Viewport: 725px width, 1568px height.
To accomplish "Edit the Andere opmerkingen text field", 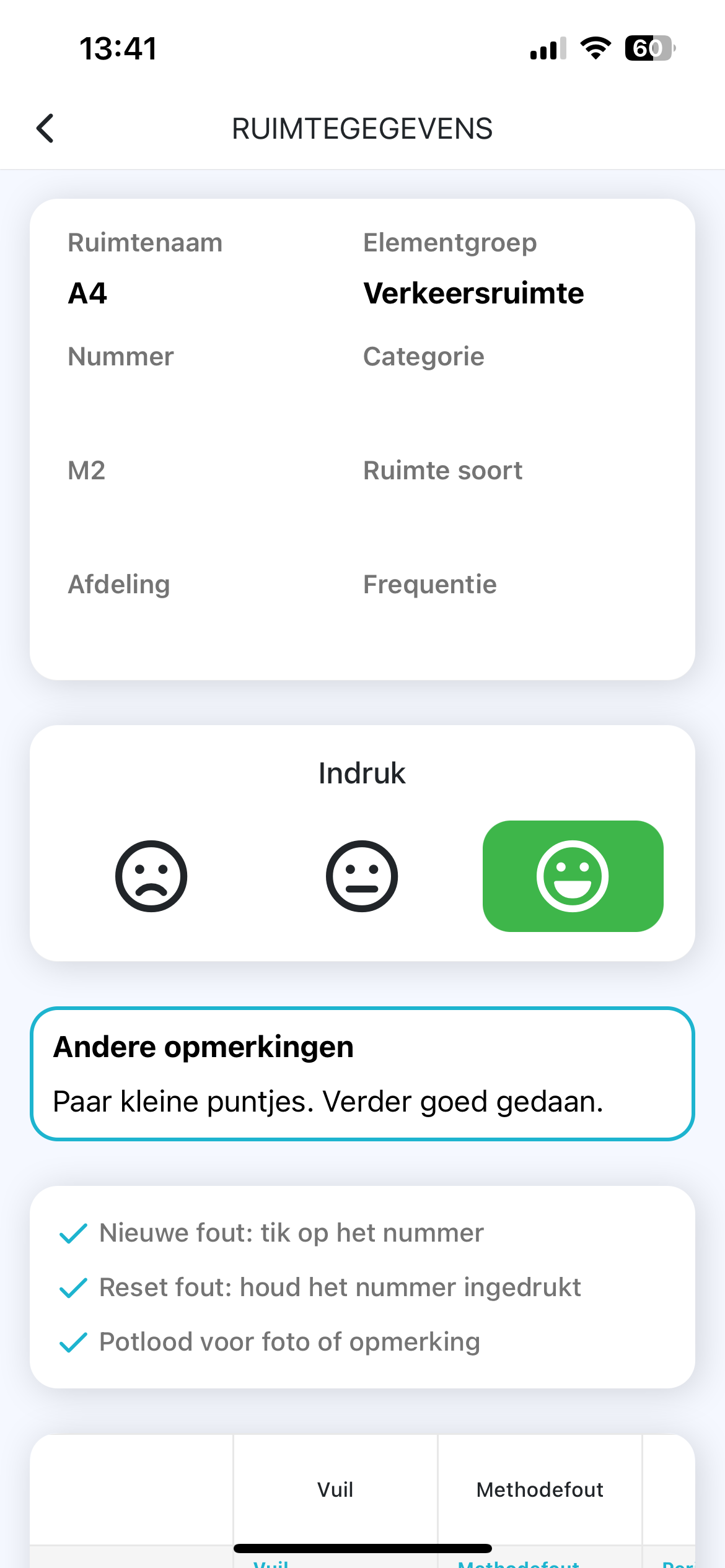I will [362, 1101].
